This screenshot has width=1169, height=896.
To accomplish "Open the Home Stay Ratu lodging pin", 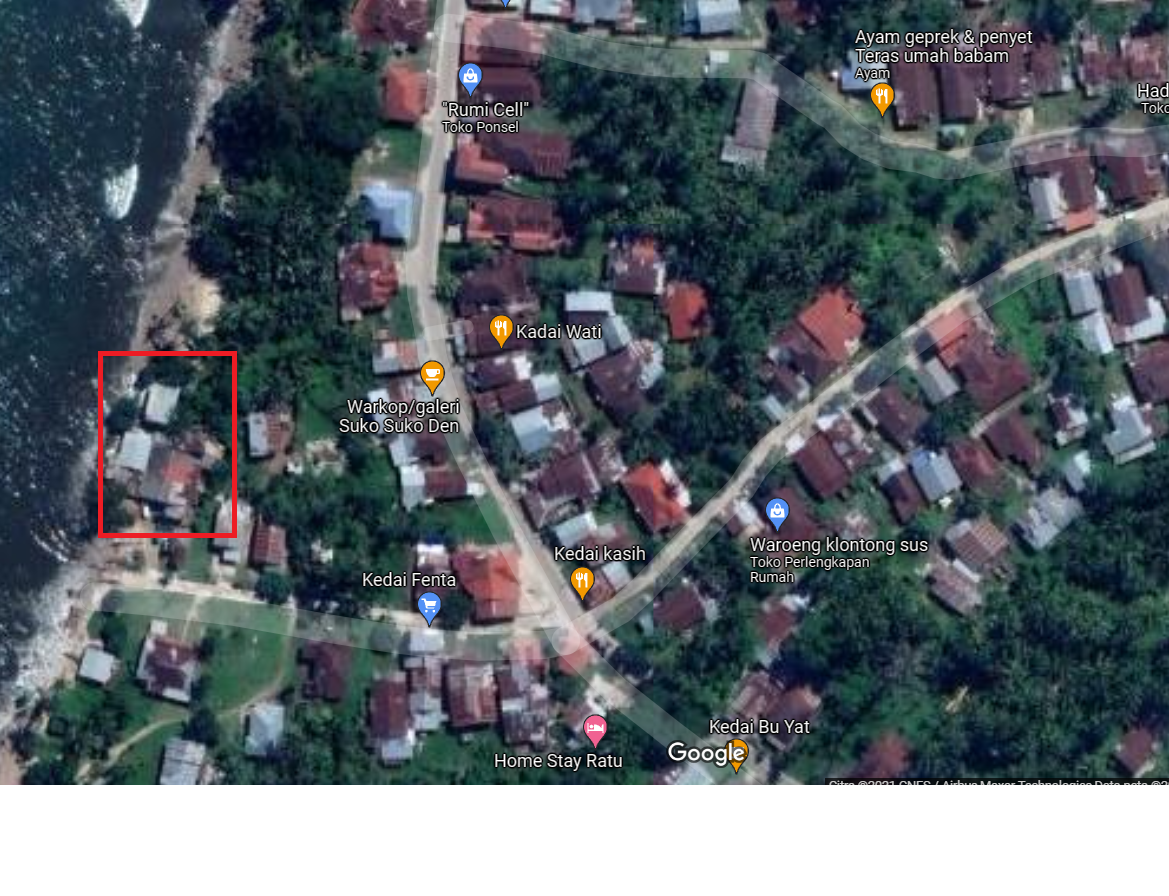I will [595, 729].
